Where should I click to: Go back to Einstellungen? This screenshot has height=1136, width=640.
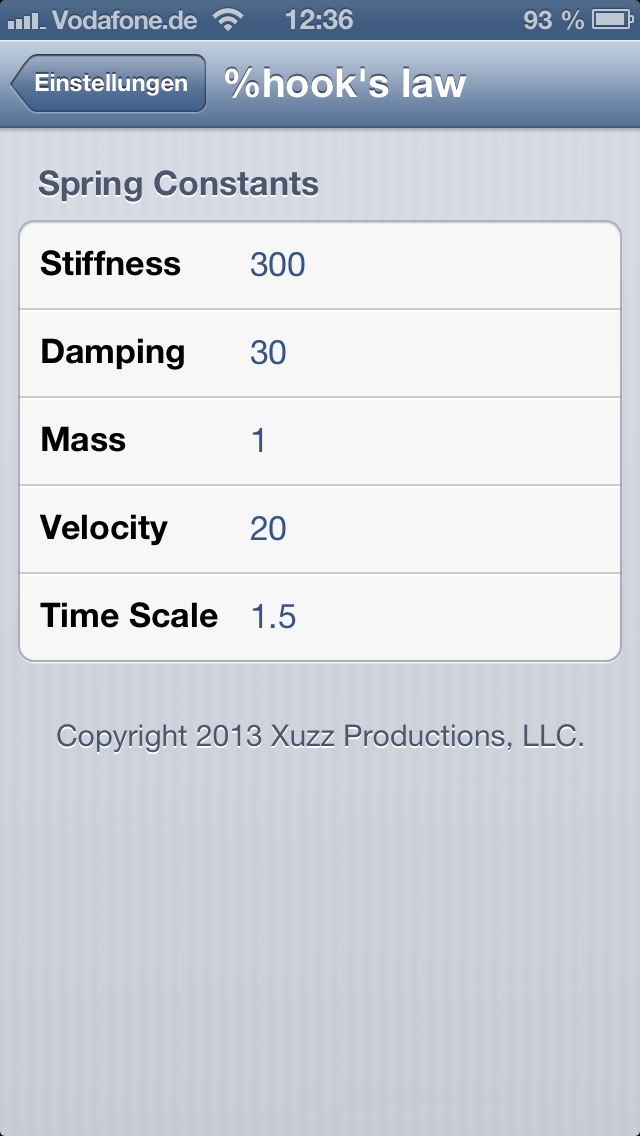[x=108, y=83]
